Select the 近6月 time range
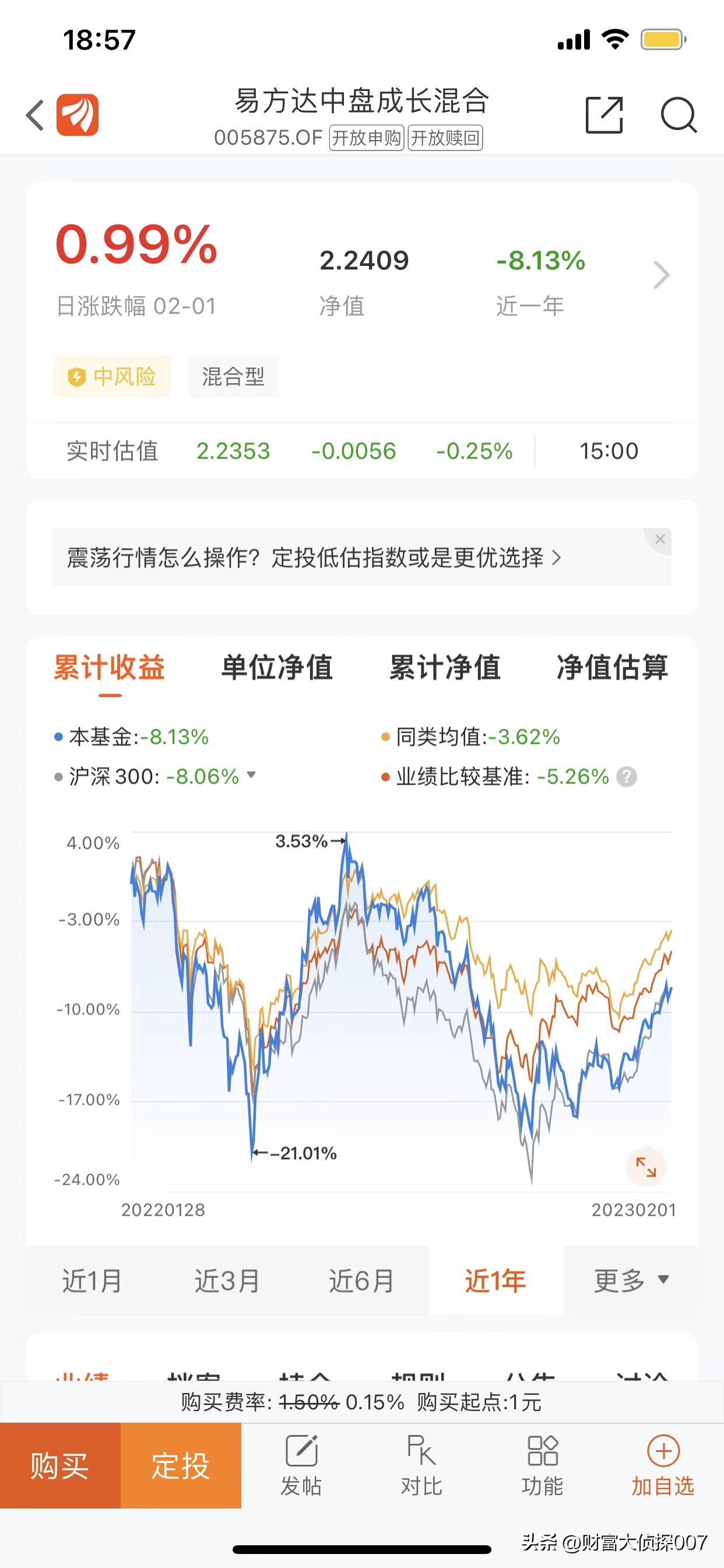 (361, 1280)
